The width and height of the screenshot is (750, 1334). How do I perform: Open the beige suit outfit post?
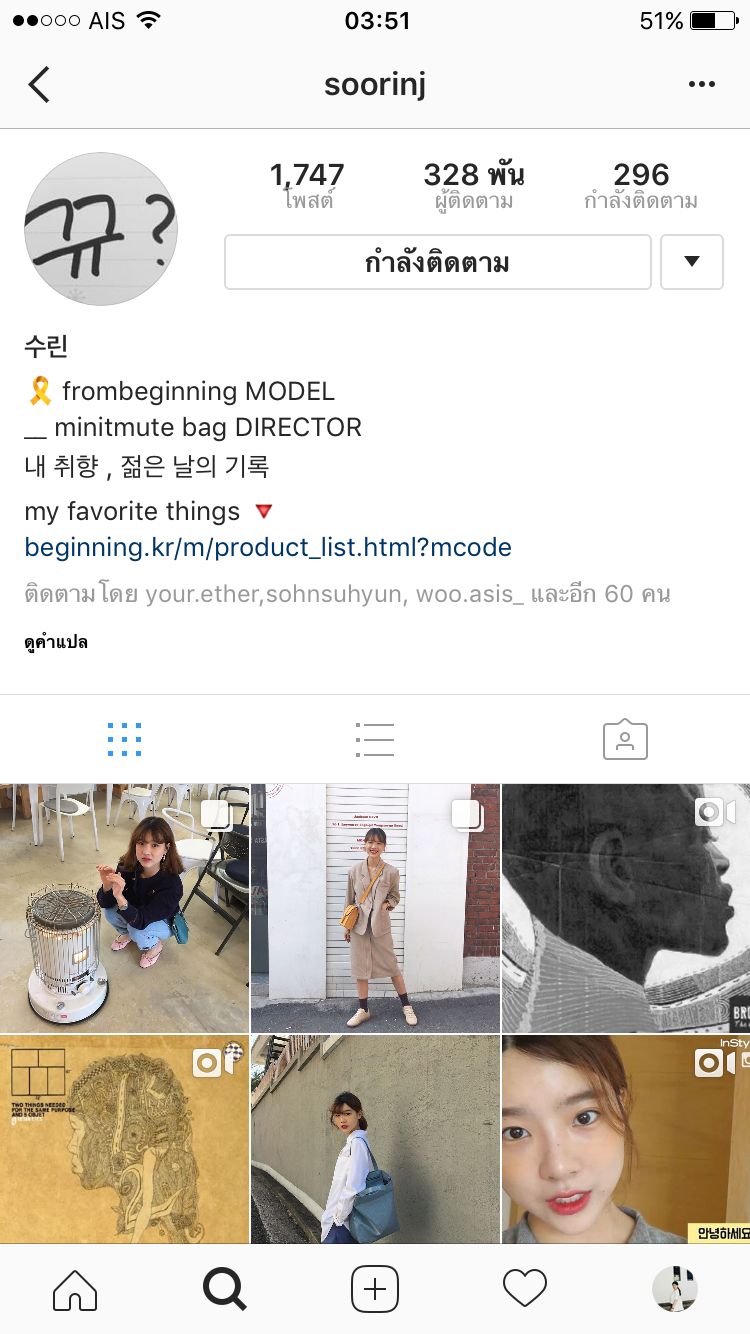pos(375,908)
